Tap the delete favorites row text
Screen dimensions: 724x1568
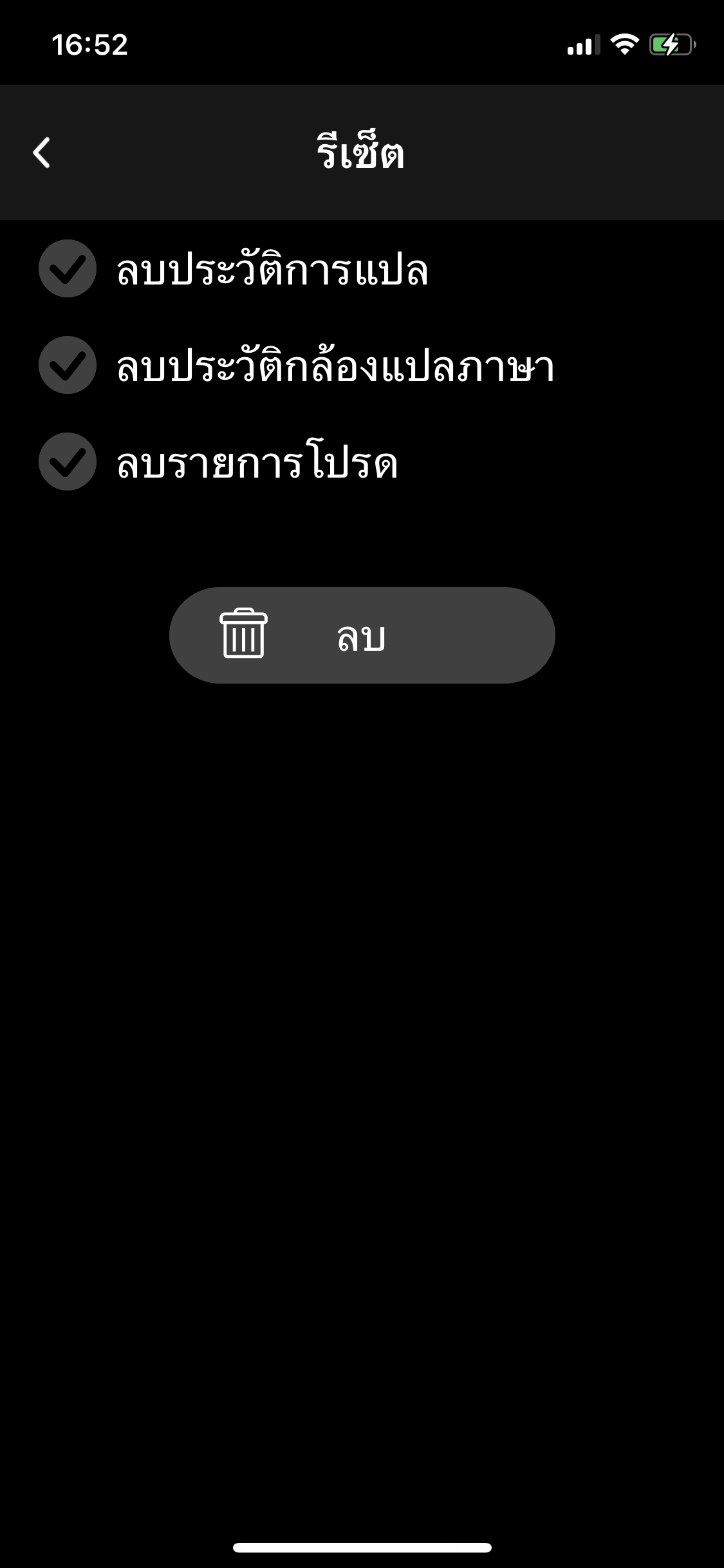point(257,461)
